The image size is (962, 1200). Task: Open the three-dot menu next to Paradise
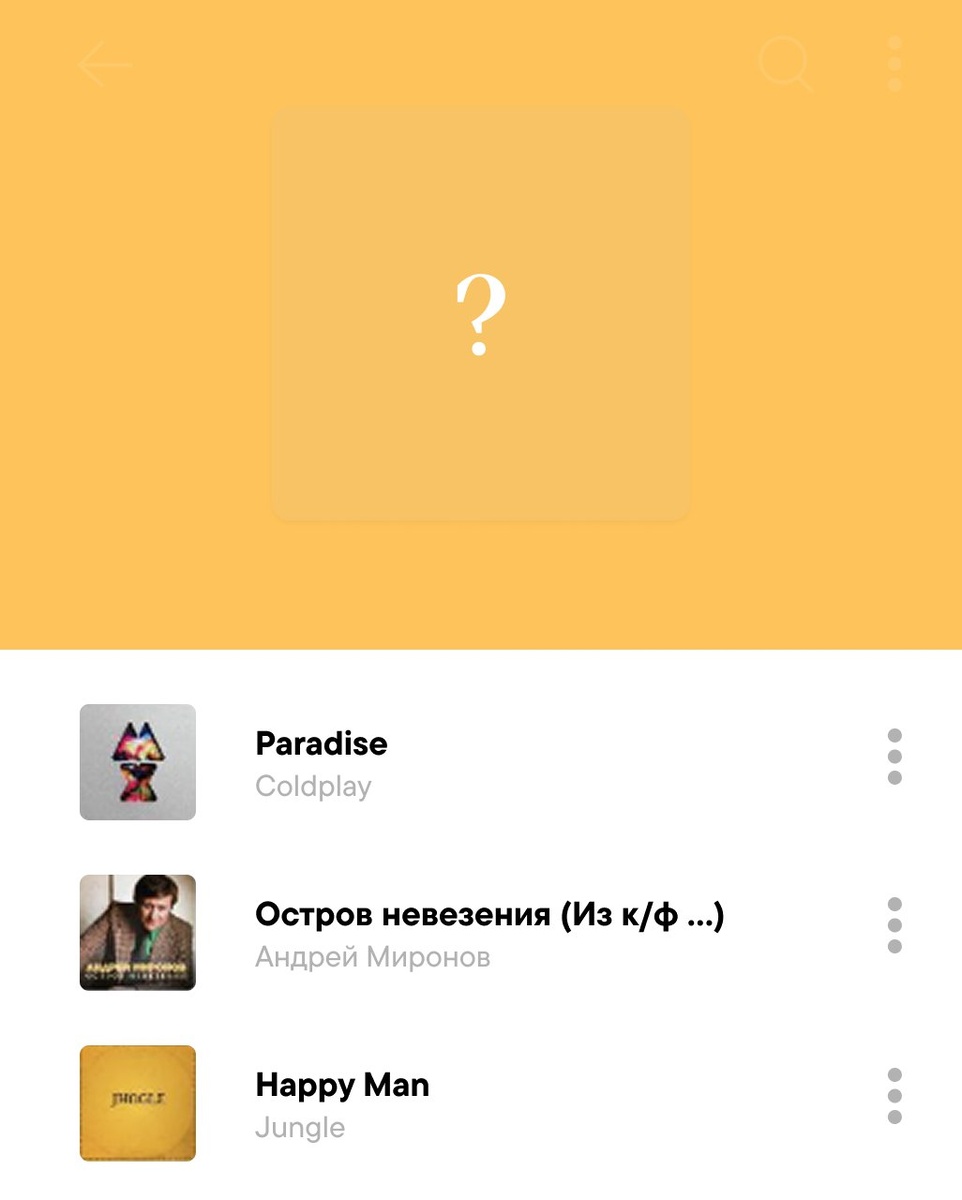click(893, 756)
